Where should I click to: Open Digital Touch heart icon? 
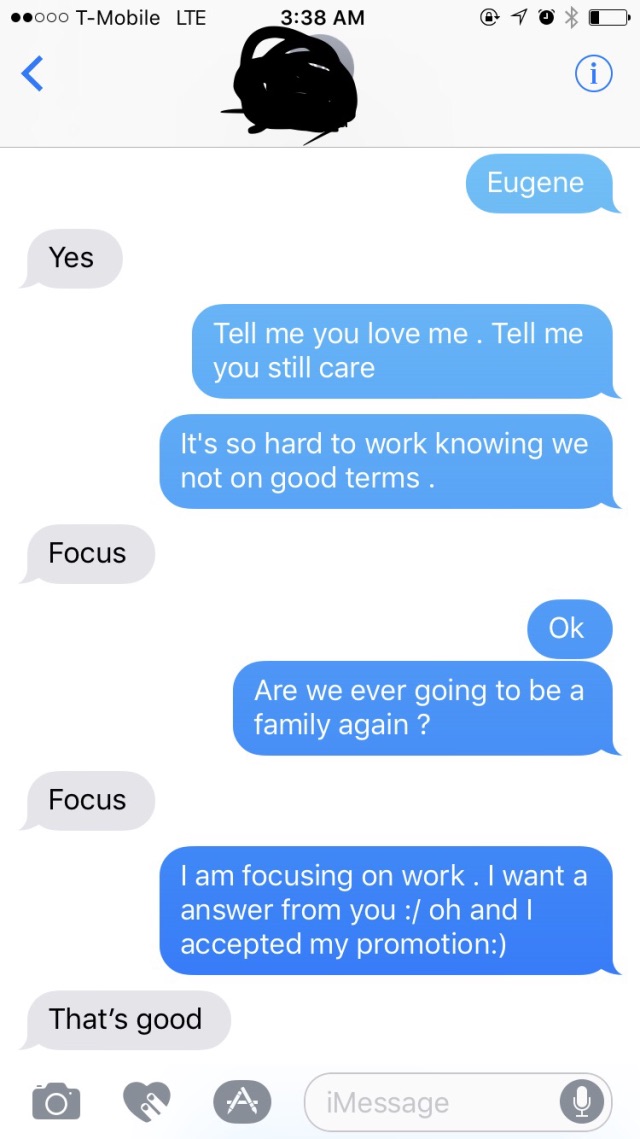(x=146, y=1101)
